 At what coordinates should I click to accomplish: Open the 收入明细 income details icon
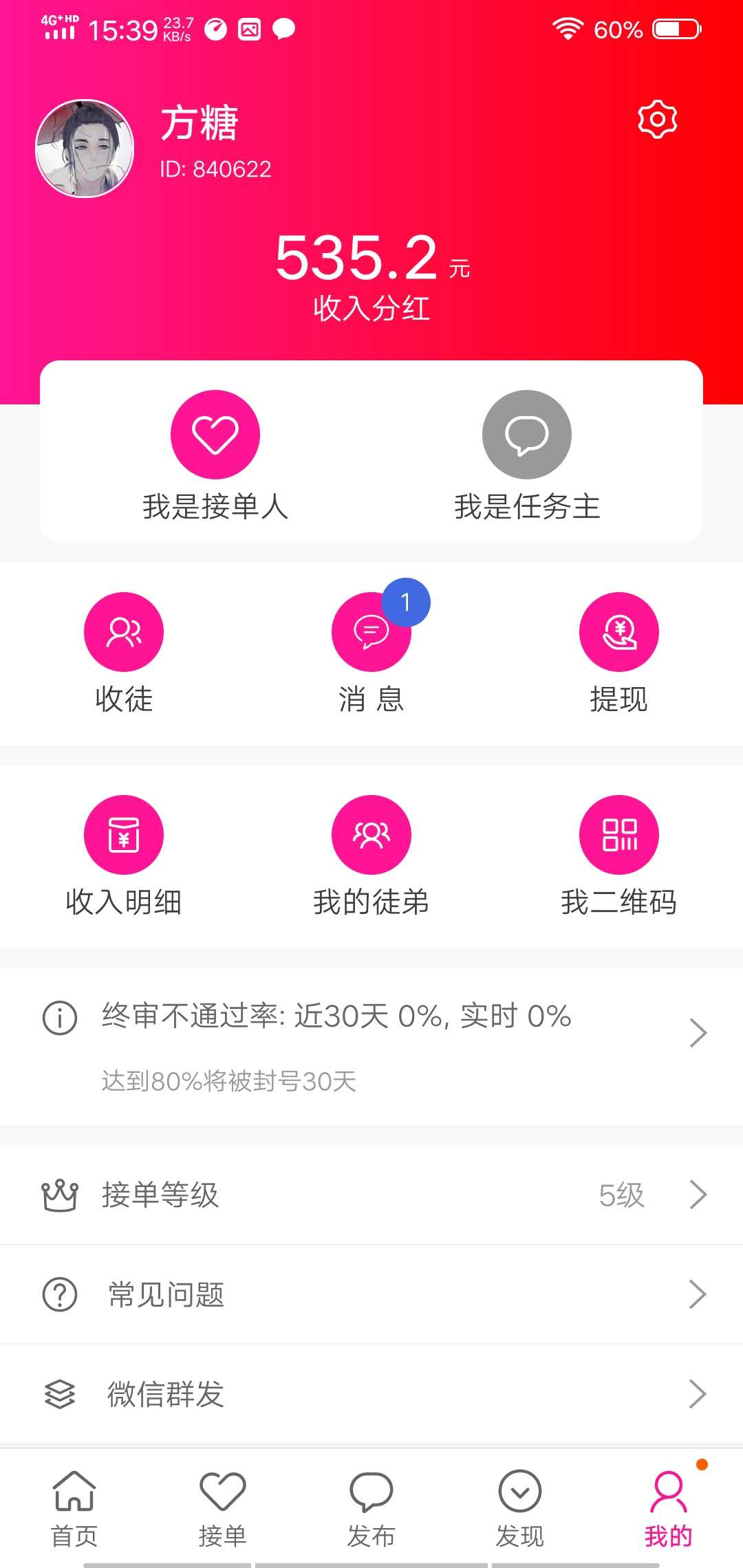pyautogui.click(x=123, y=834)
